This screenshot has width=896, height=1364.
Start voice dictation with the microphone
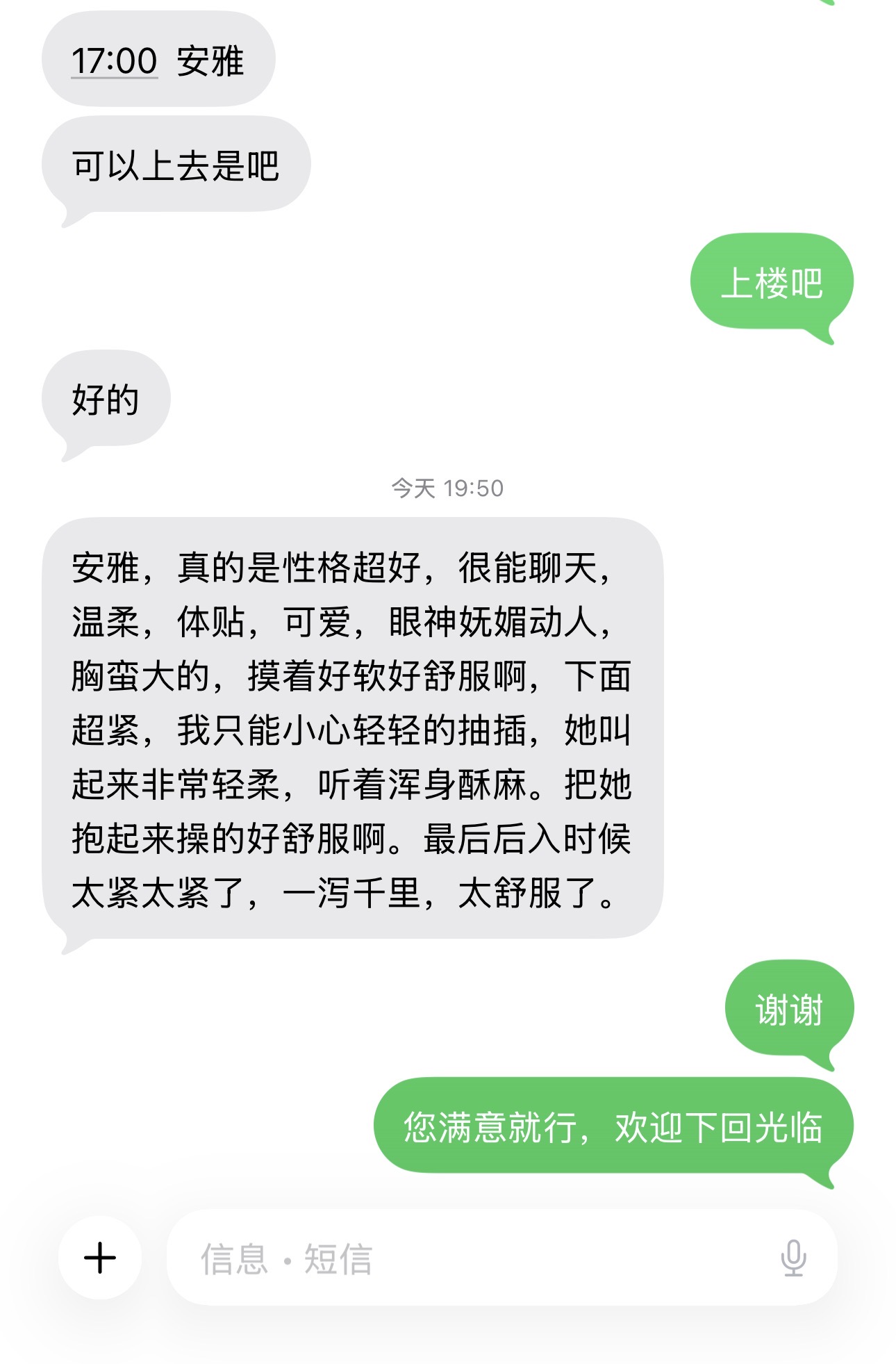793,1258
